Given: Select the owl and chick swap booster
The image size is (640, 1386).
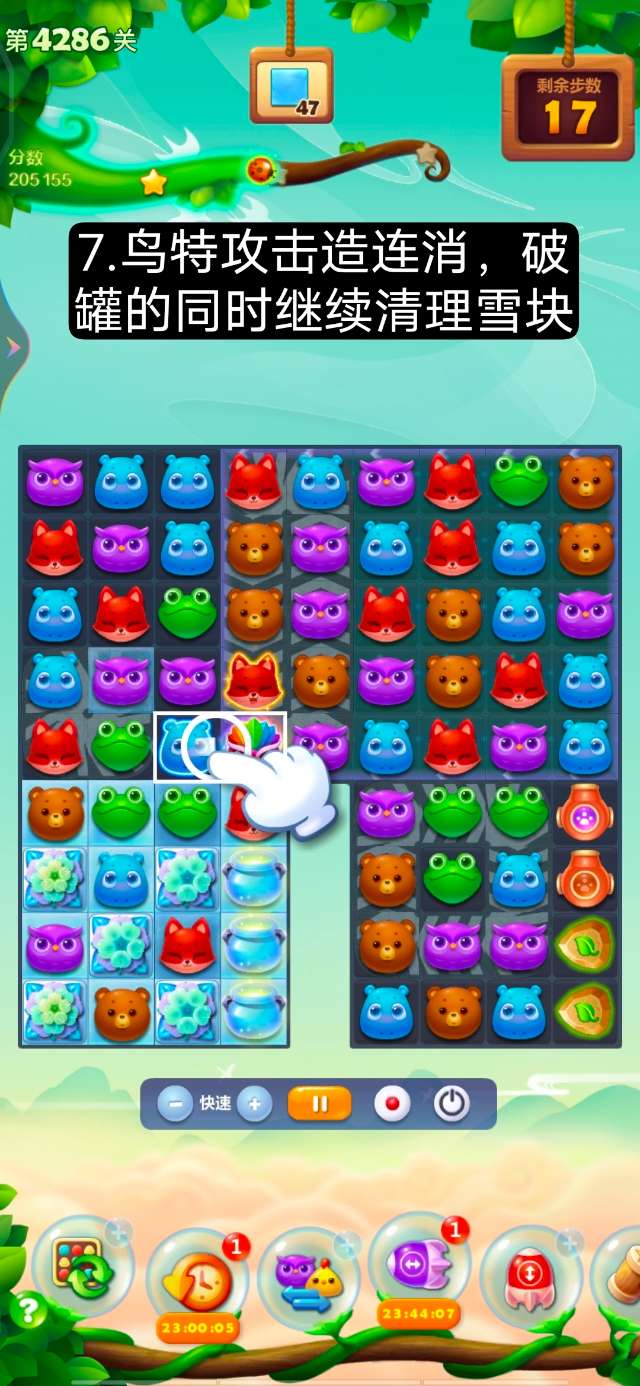Looking at the screenshot, I should pos(308,1278).
